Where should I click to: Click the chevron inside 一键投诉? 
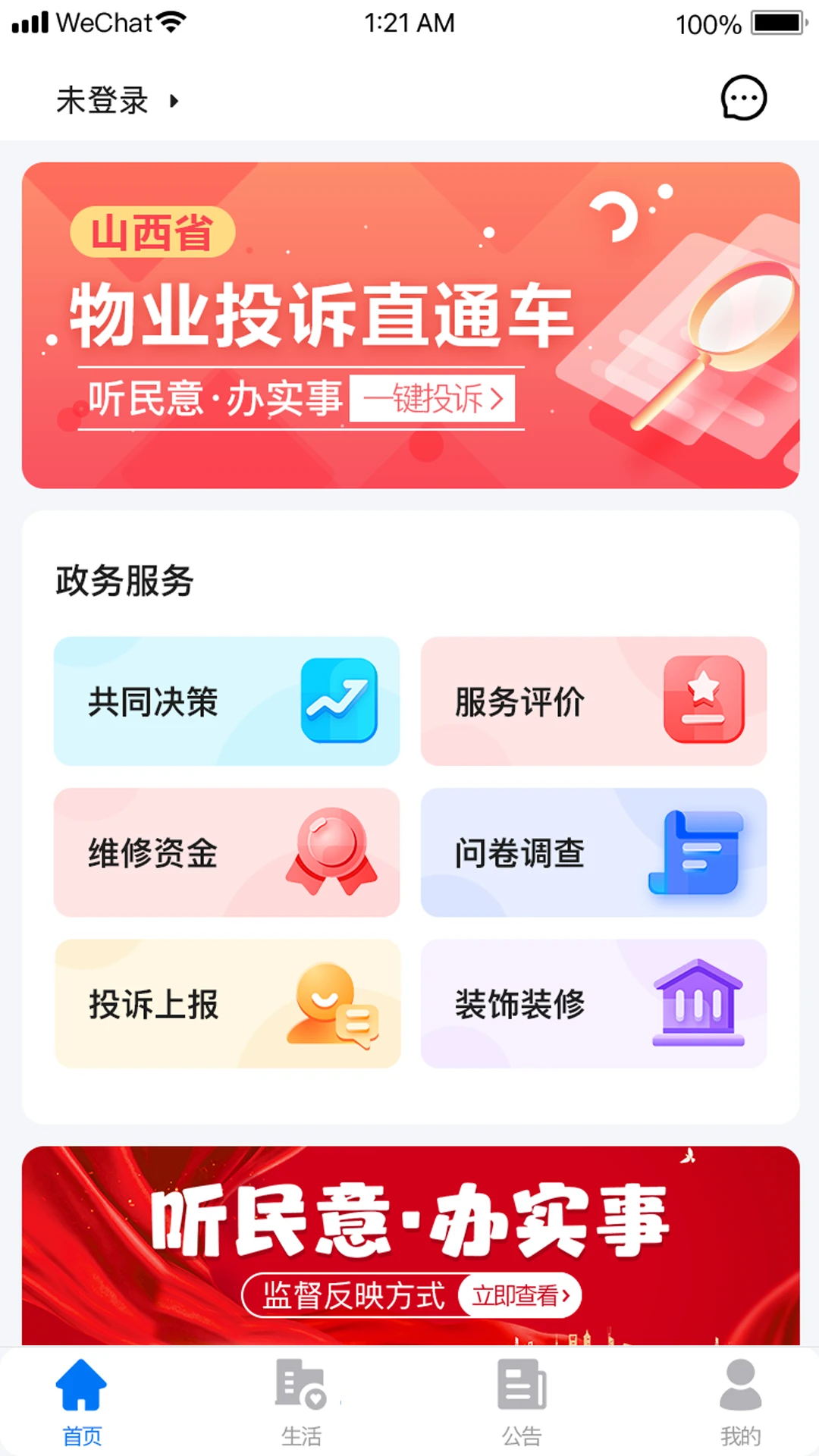tap(497, 400)
